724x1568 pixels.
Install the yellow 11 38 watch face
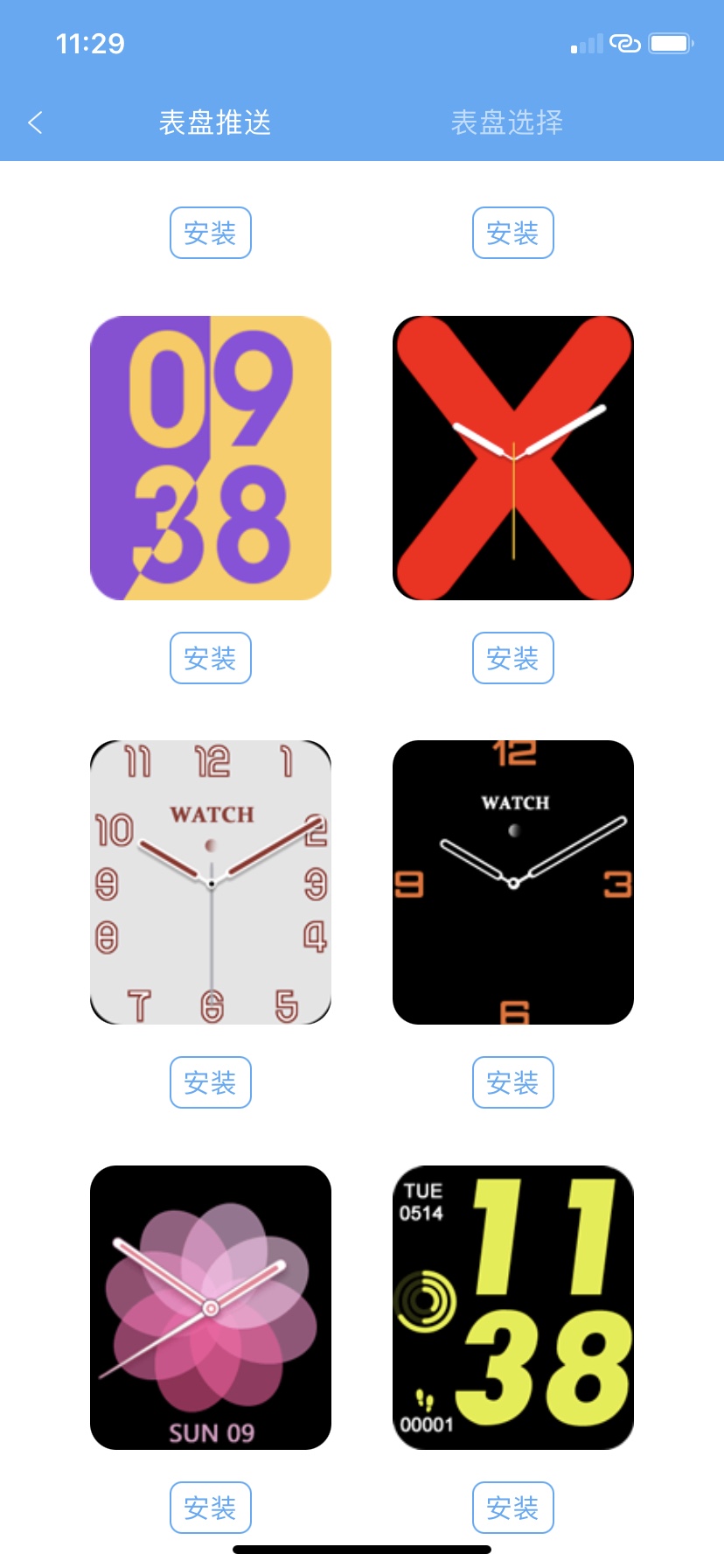point(512,1508)
